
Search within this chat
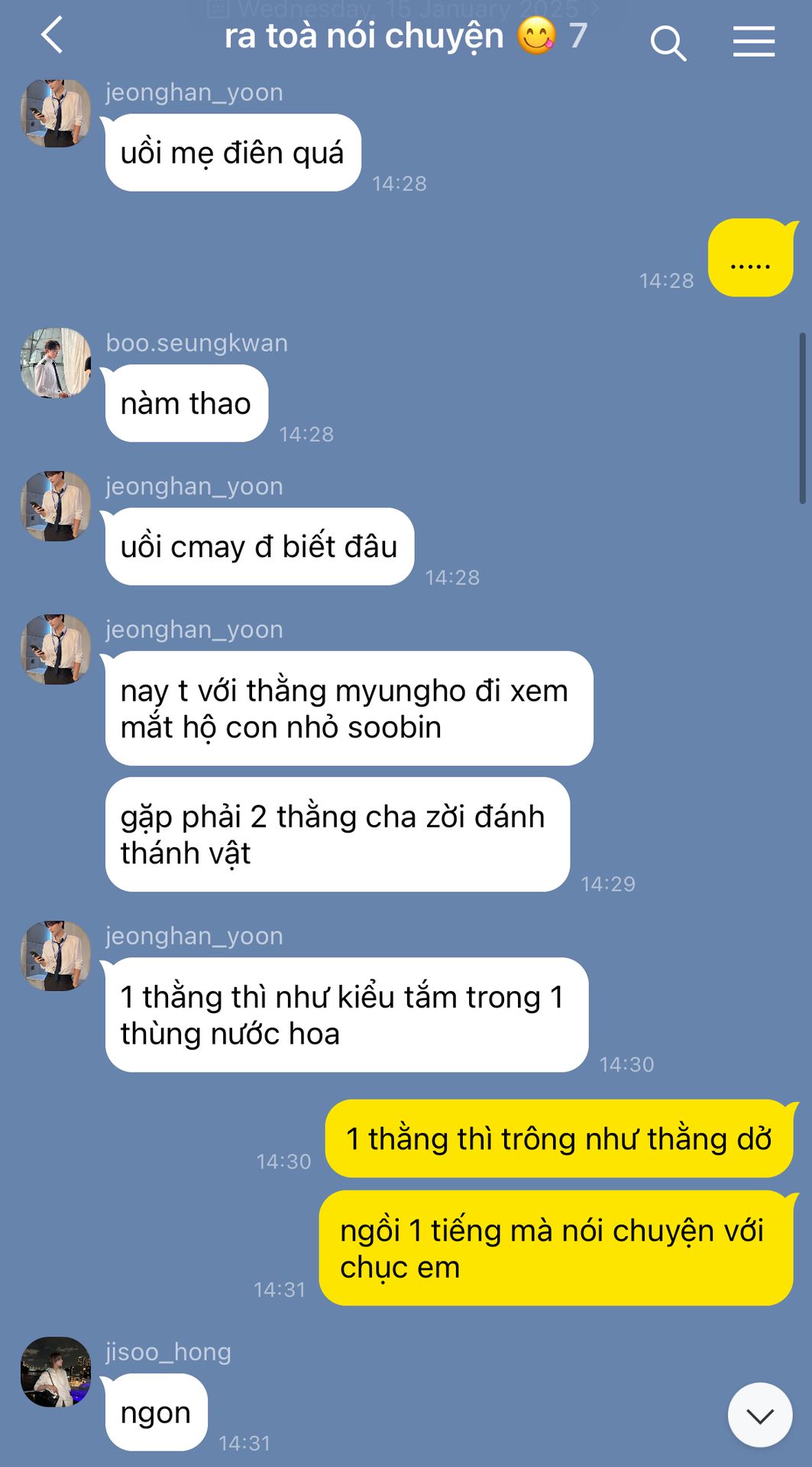coord(668,42)
